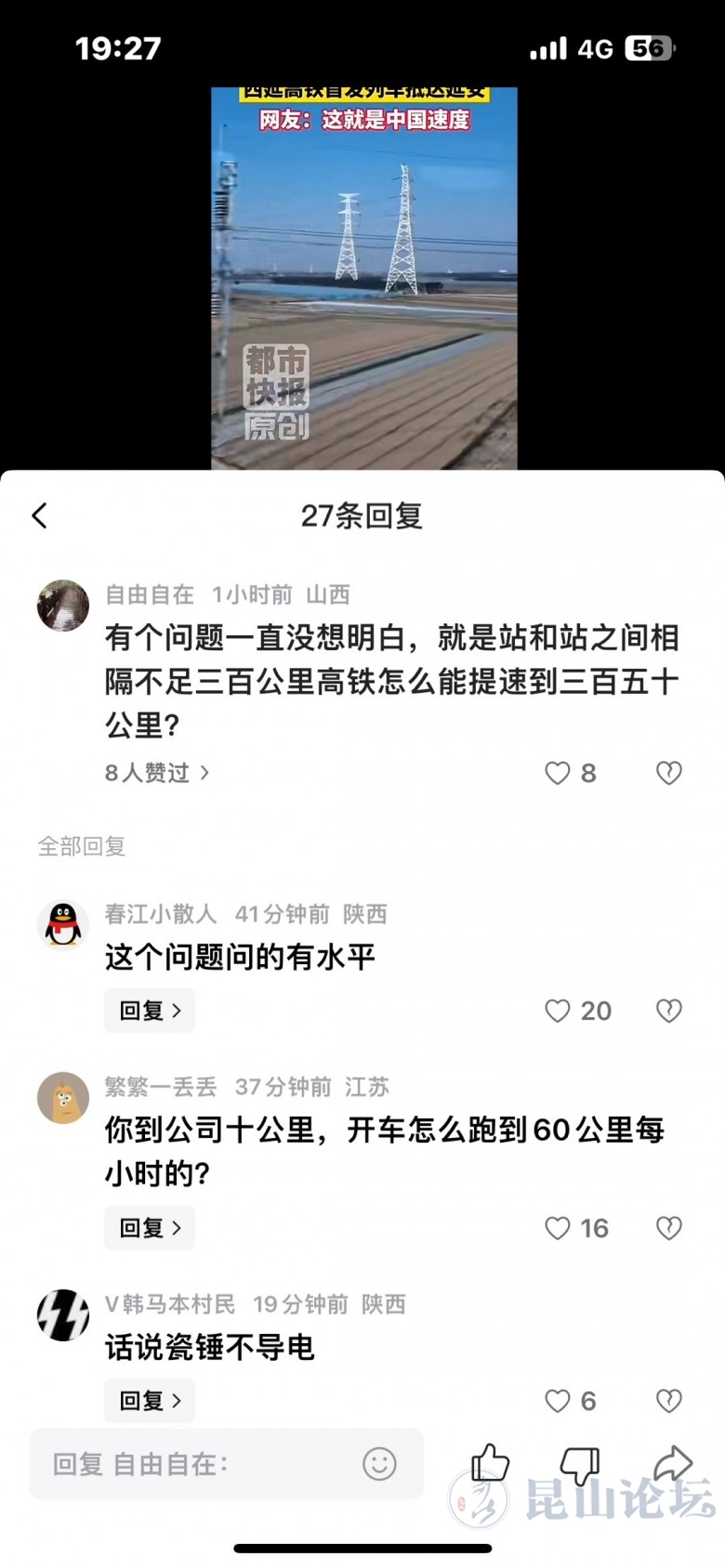Dislike 繁繁一丢丢's reply

pos(669,1228)
